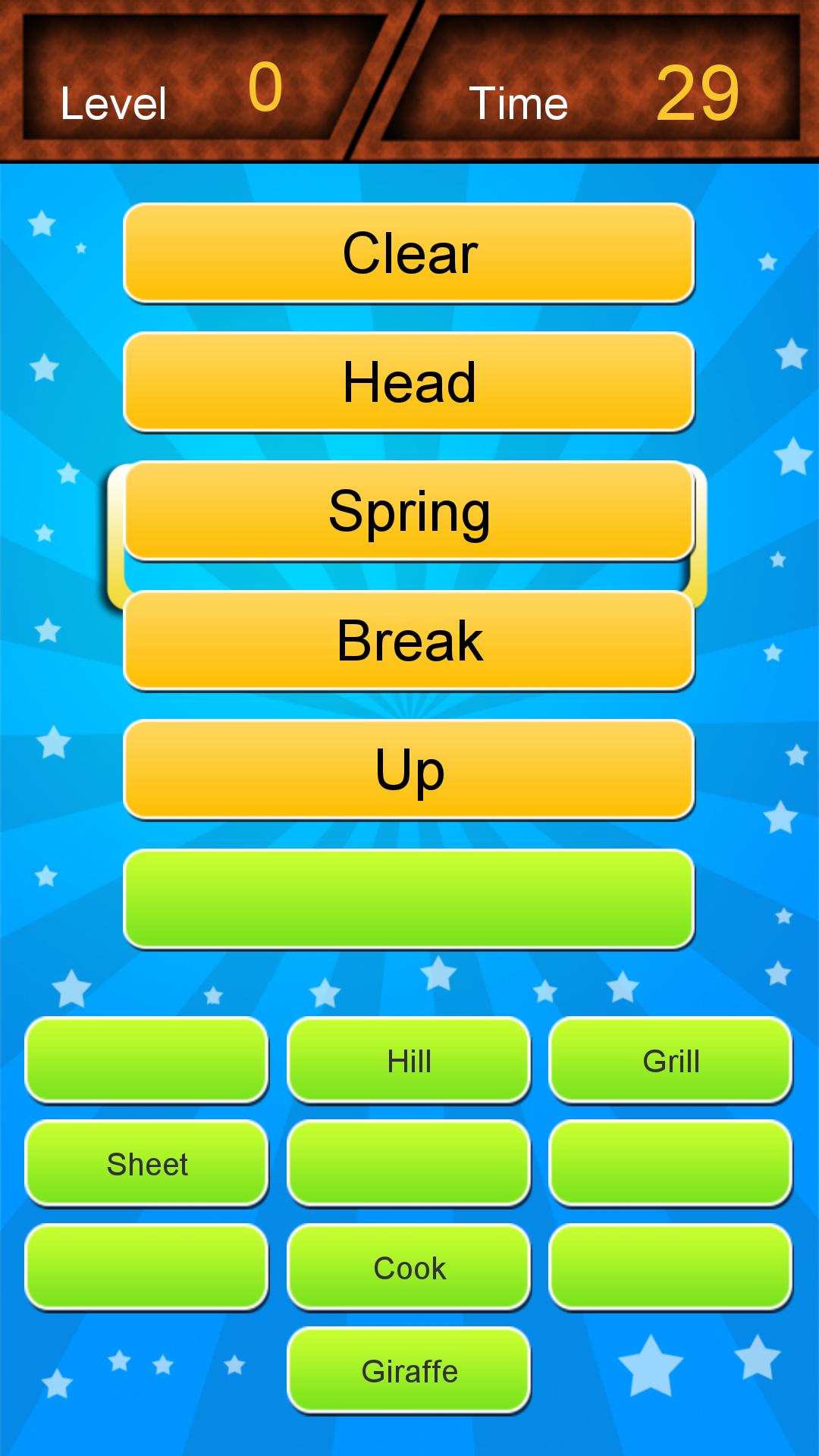
Task: Choose the blank tile right of Sheet row
Action: 670,1163
